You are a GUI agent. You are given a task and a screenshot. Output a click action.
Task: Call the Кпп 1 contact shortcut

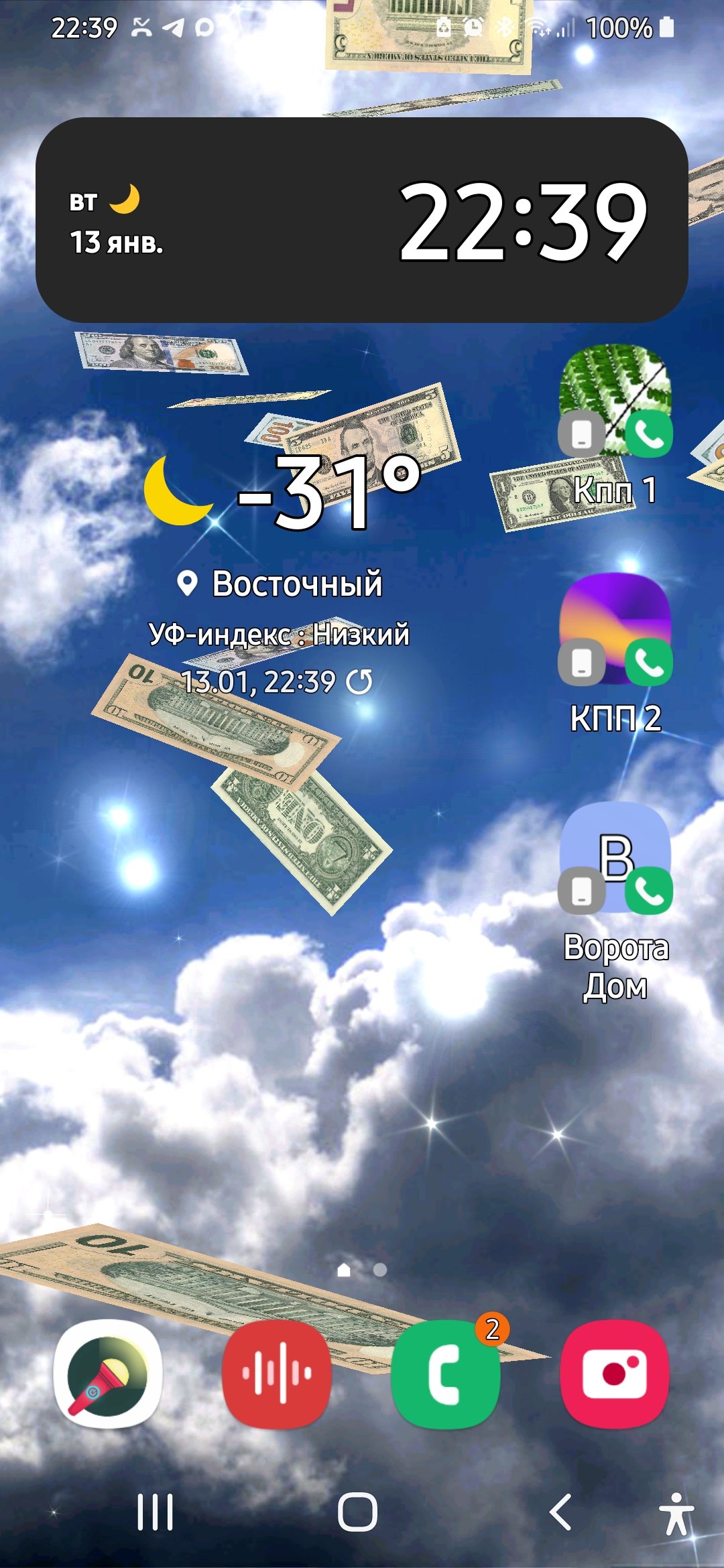coord(615,402)
